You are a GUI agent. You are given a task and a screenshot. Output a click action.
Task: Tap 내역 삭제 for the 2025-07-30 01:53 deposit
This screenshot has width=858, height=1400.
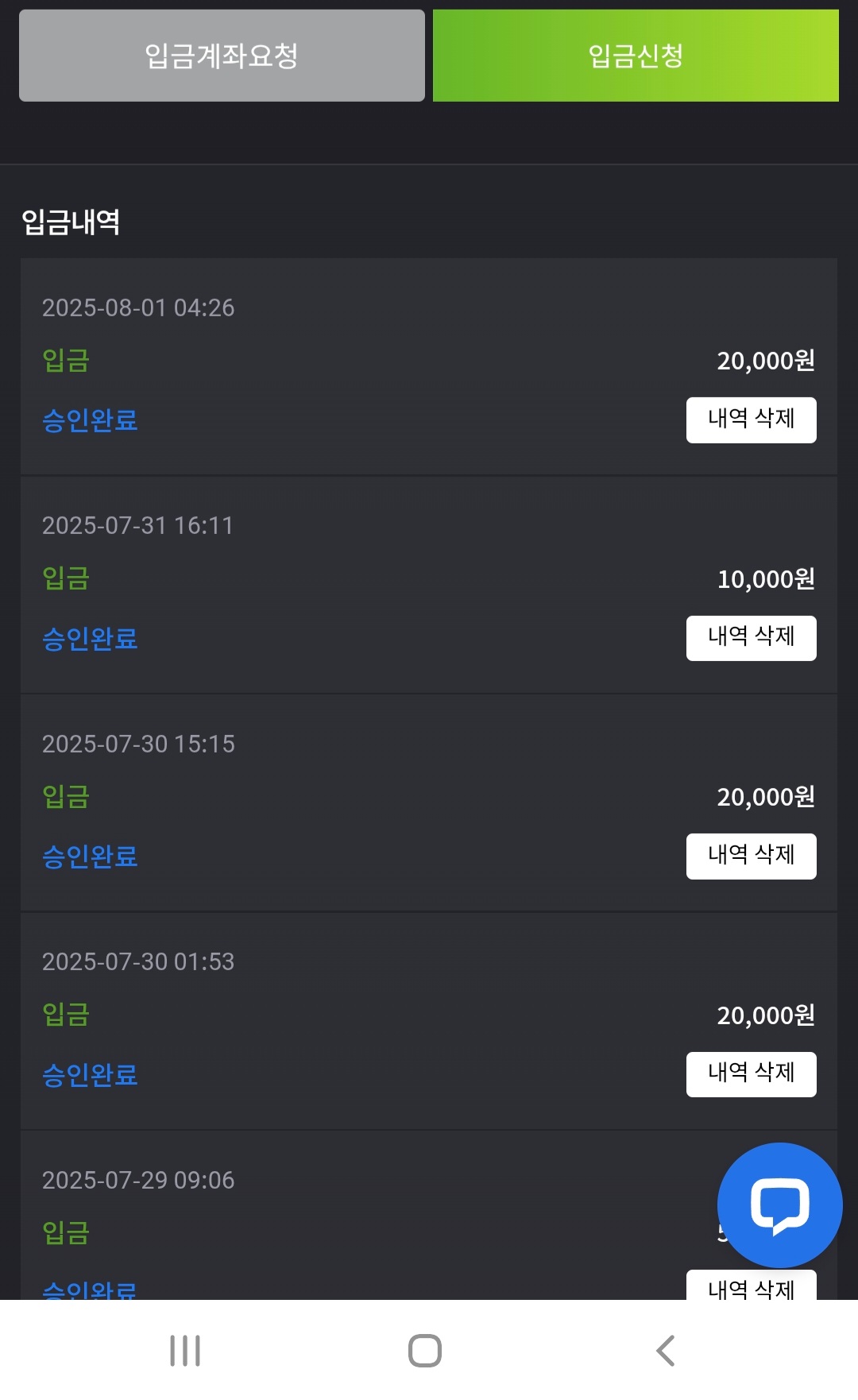tap(751, 1074)
